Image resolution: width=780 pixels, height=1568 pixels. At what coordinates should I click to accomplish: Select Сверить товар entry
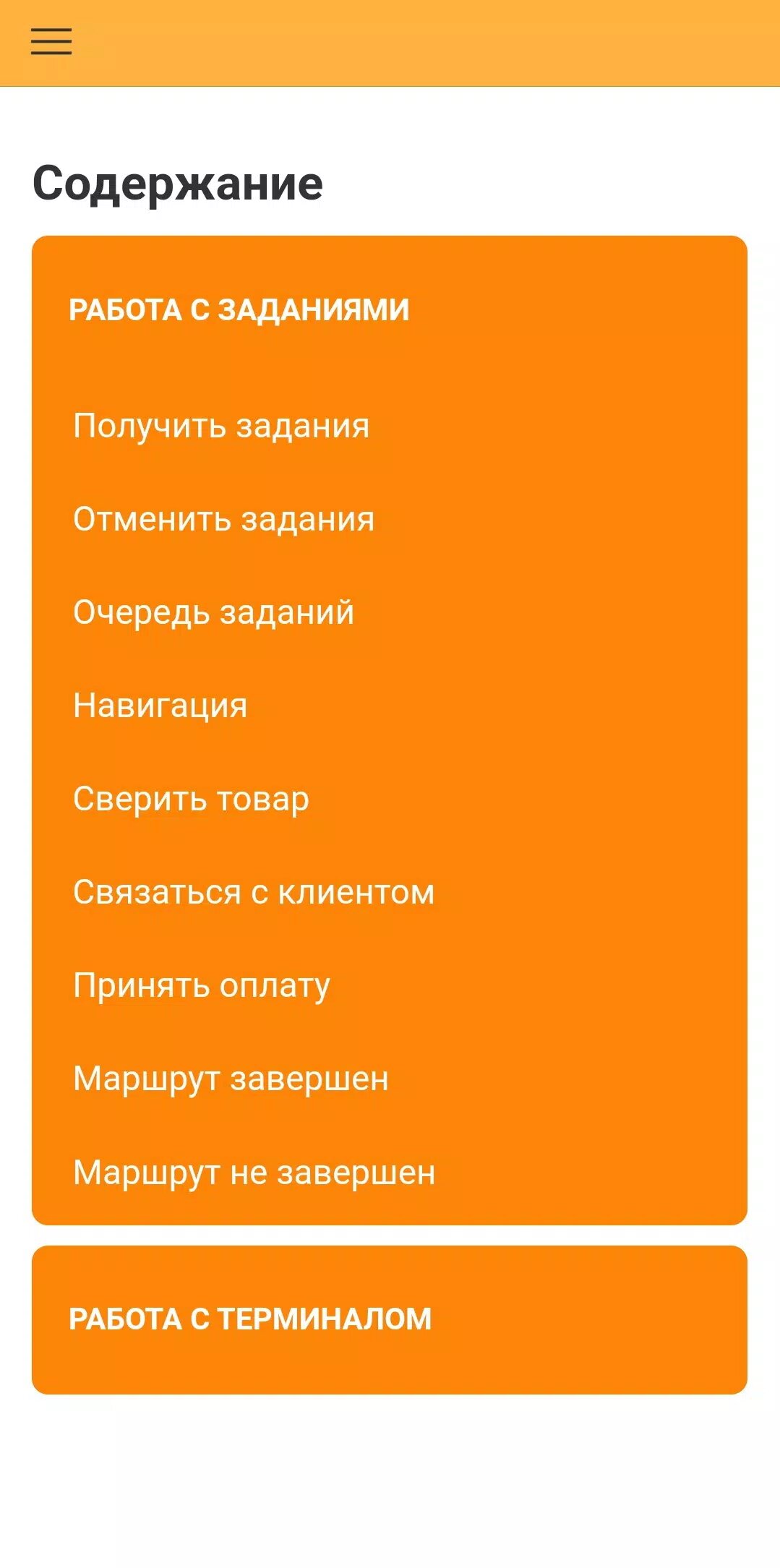[191, 799]
